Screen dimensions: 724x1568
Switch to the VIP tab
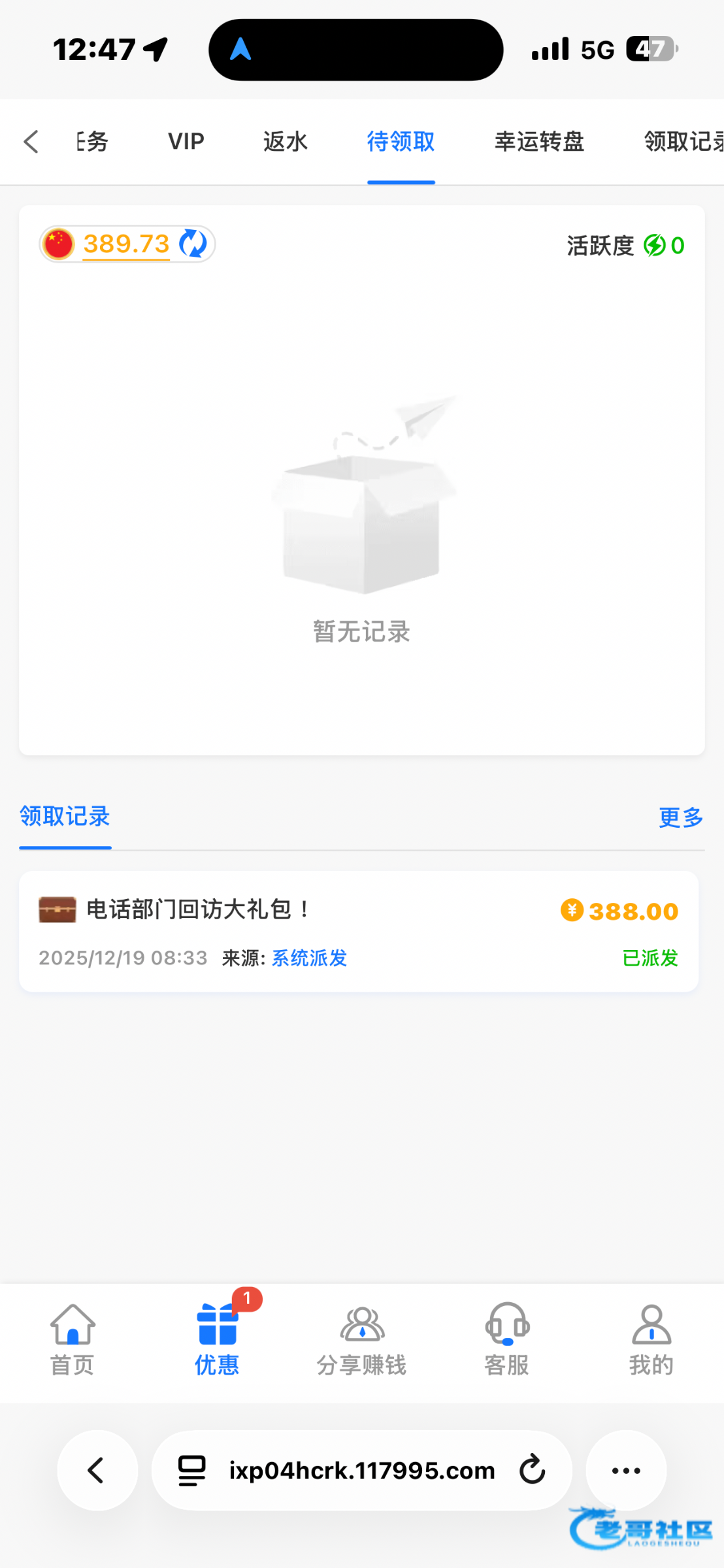pyautogui.click(x=186, y=142)
